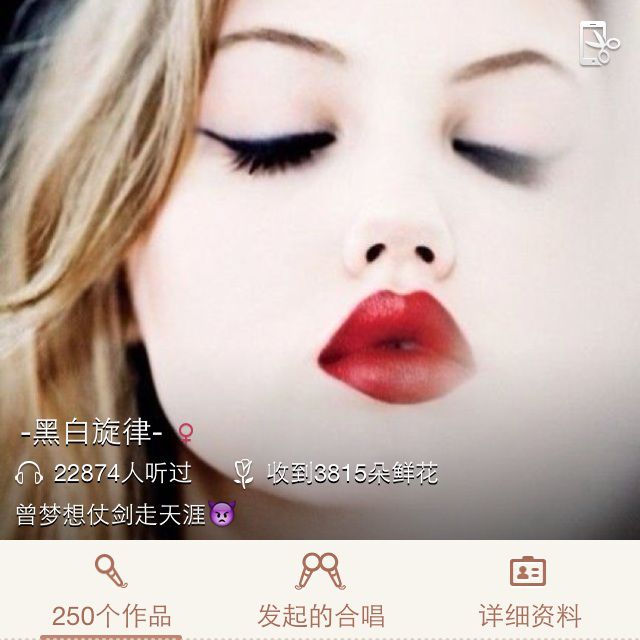Open the phone scissors icon at top right
This screenshot has width=640, height=640.
tap(598, 44)
